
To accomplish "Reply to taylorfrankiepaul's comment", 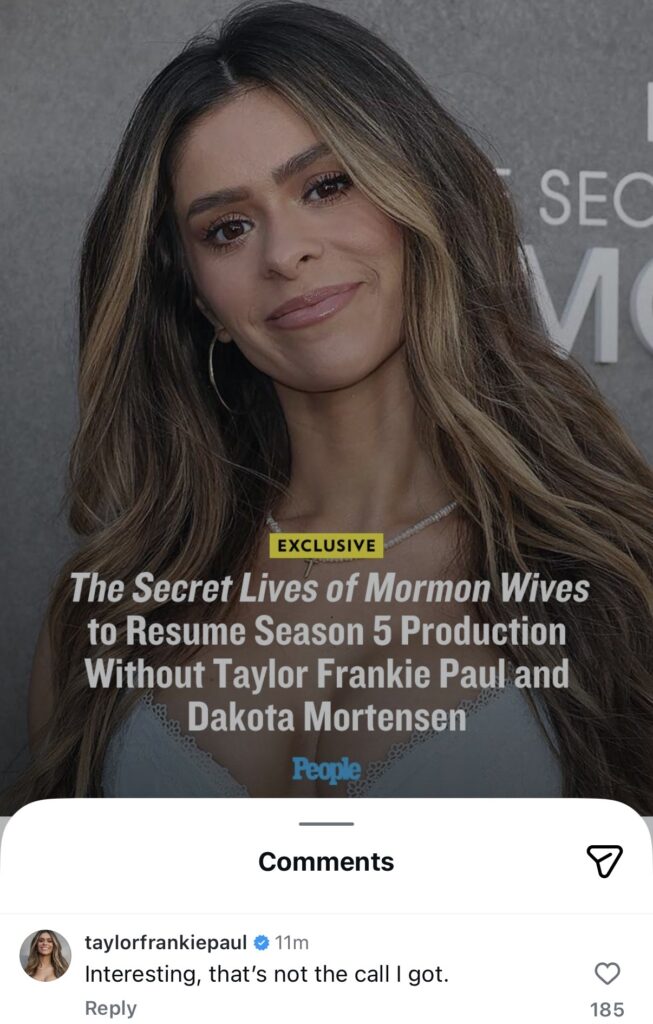I will point(110,1008).
